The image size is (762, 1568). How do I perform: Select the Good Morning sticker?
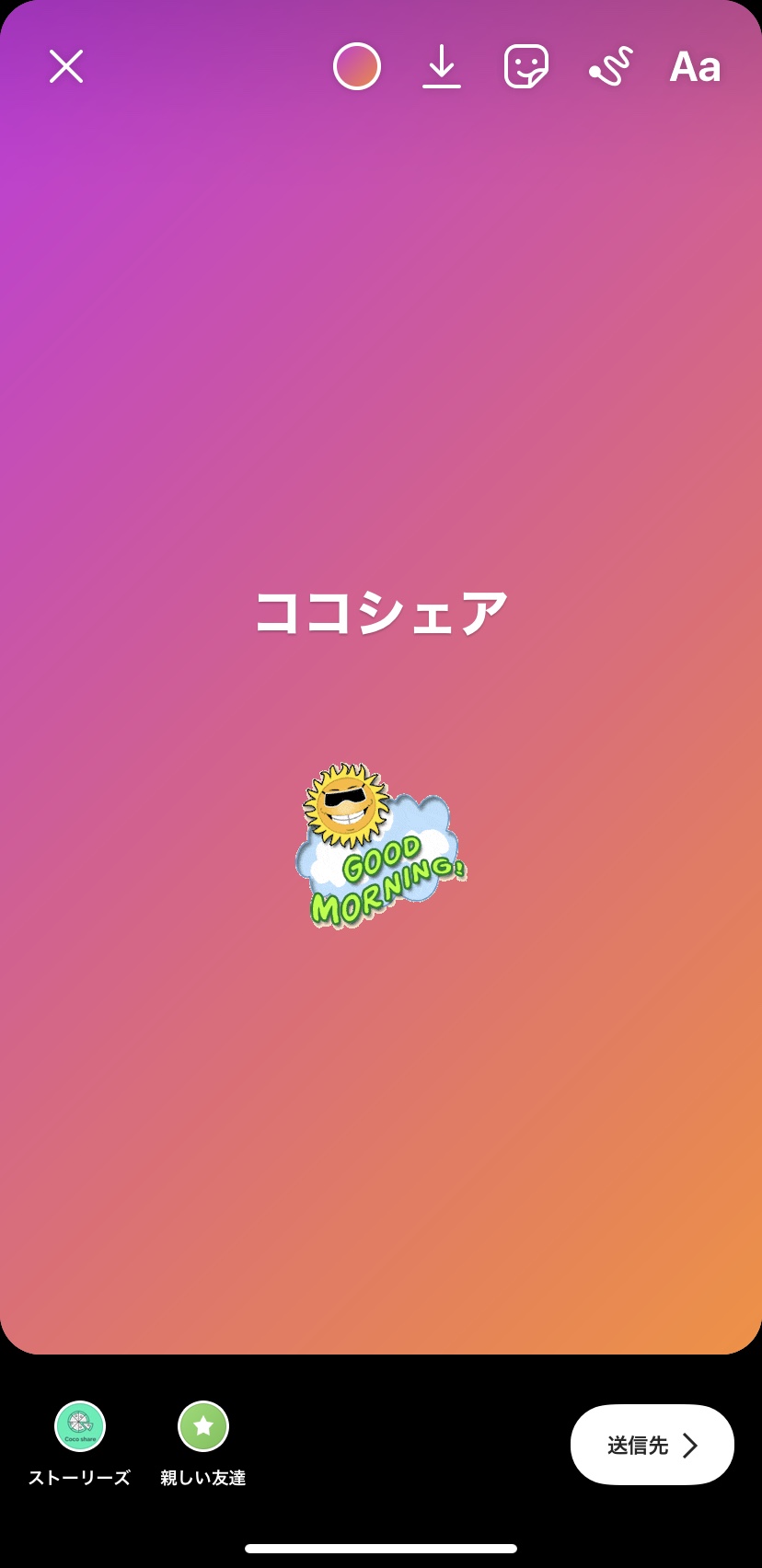pos(380,845)
